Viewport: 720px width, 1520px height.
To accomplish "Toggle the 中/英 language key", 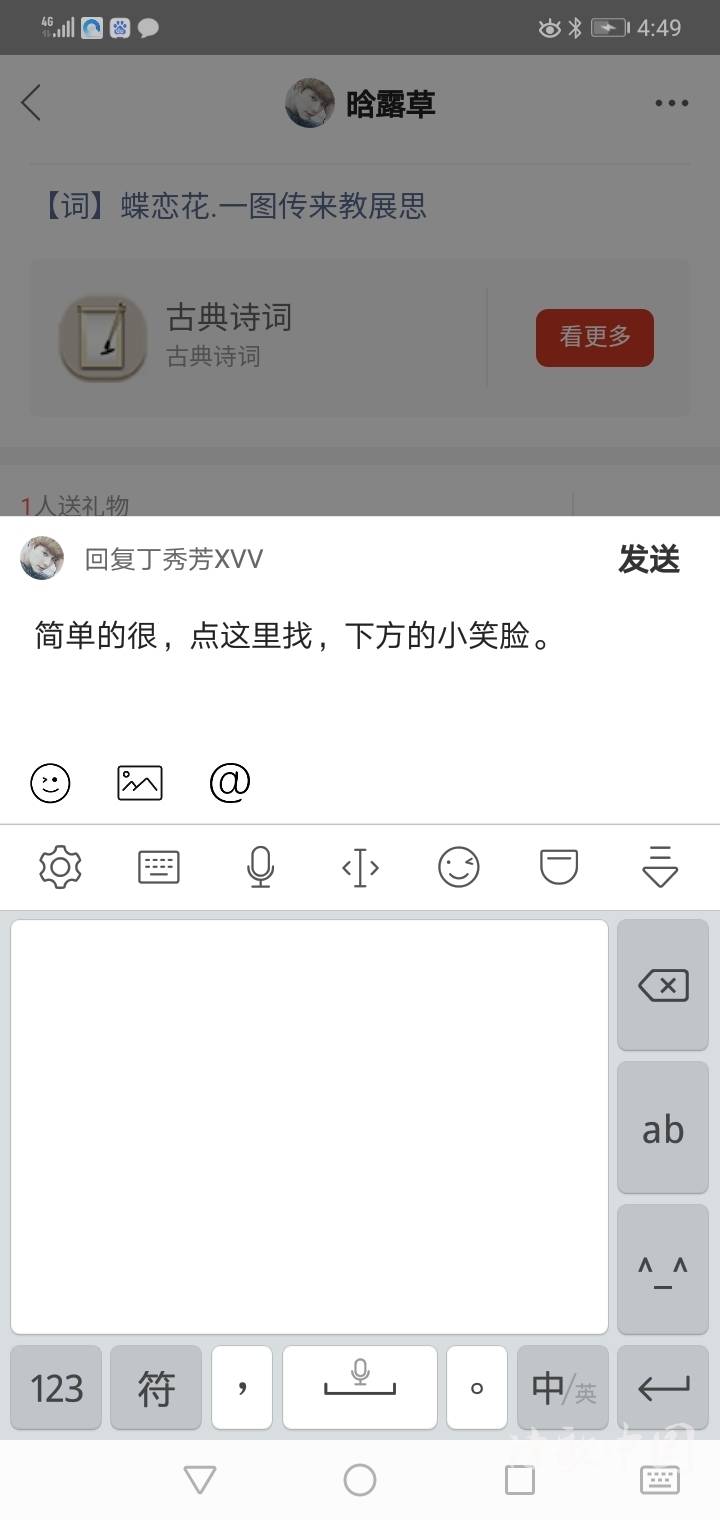I will pos(562,1388).
